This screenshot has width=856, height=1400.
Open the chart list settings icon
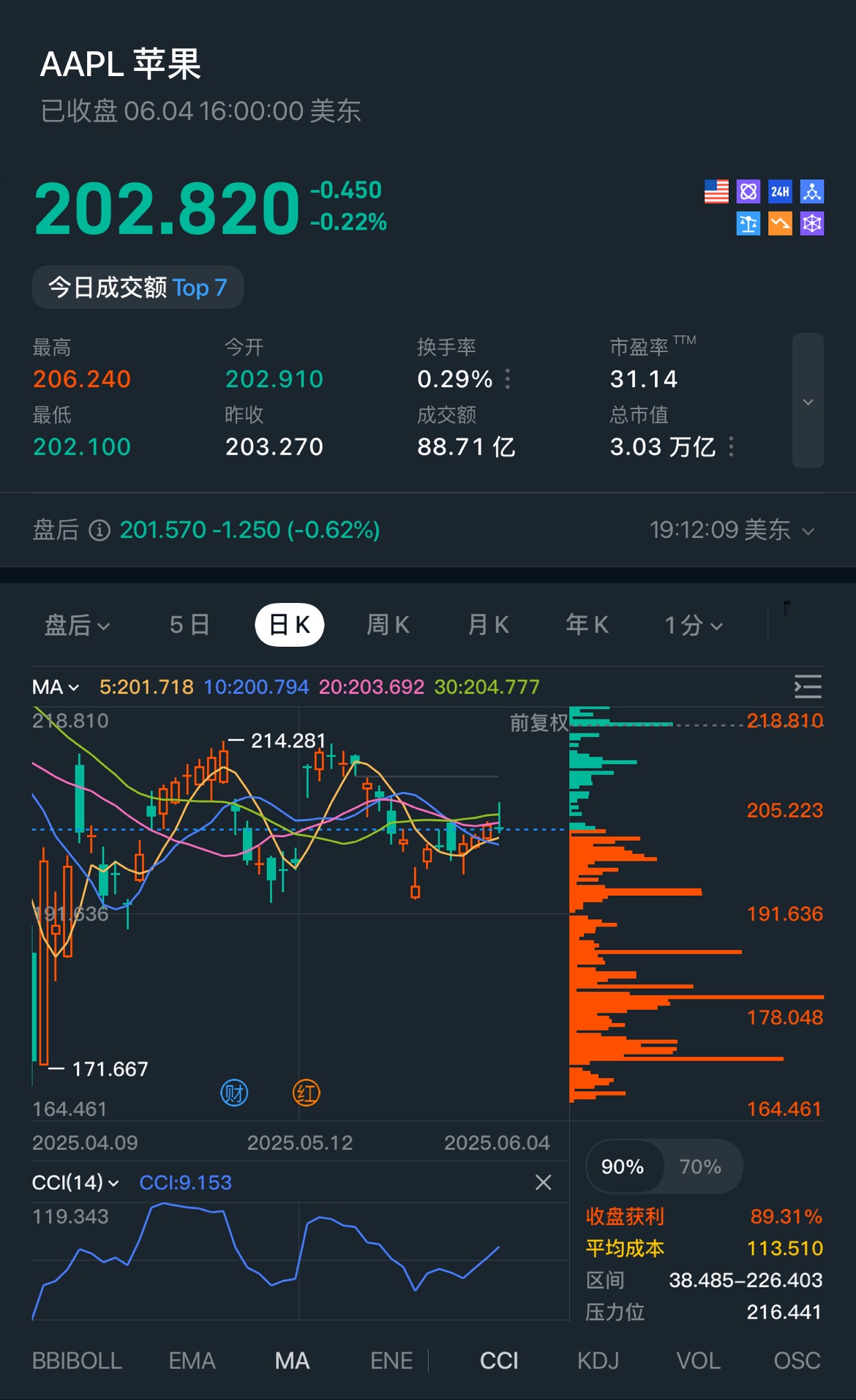click(808, 686)
